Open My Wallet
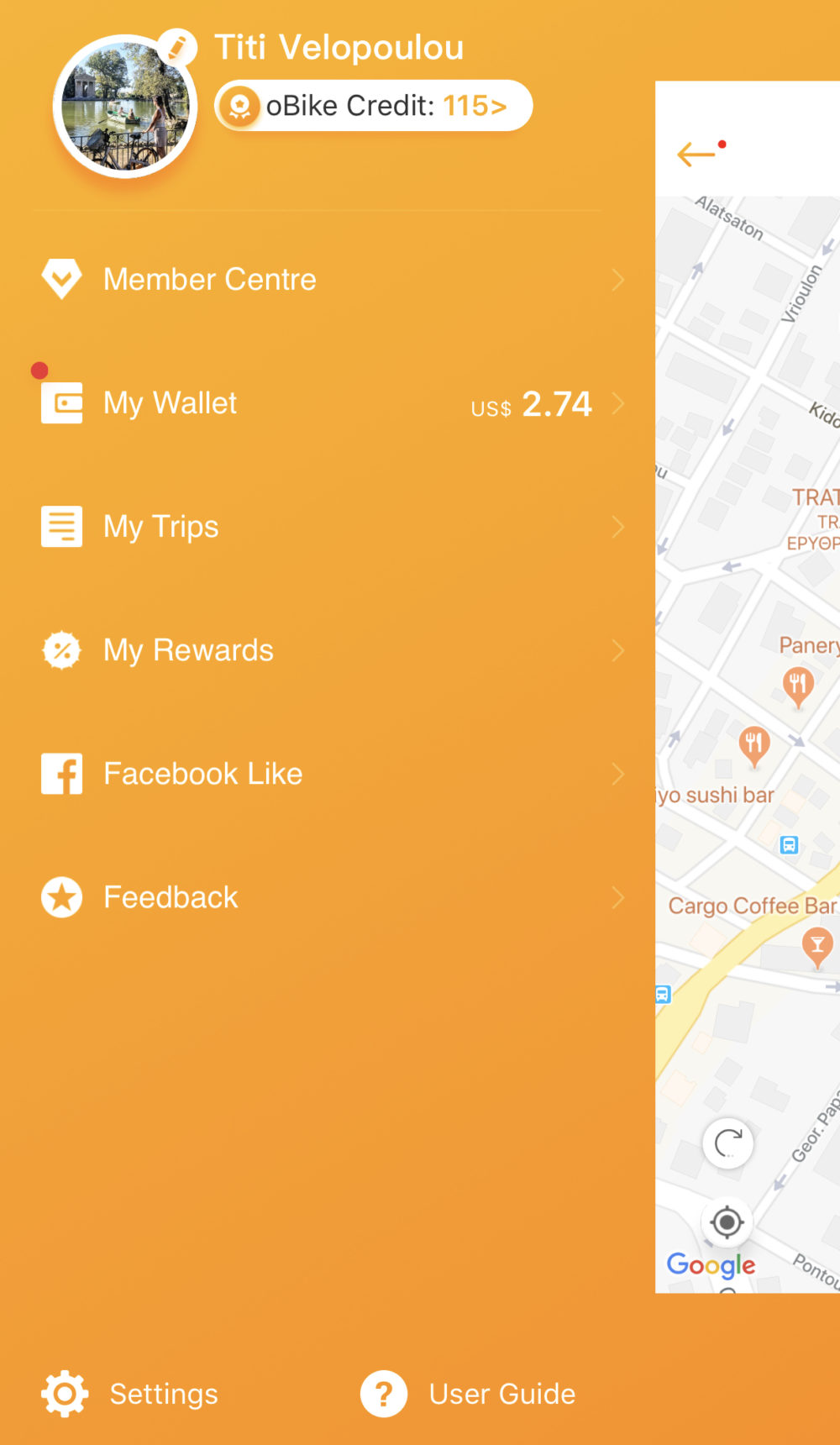 pyautogui.click(x=332, y=403)
